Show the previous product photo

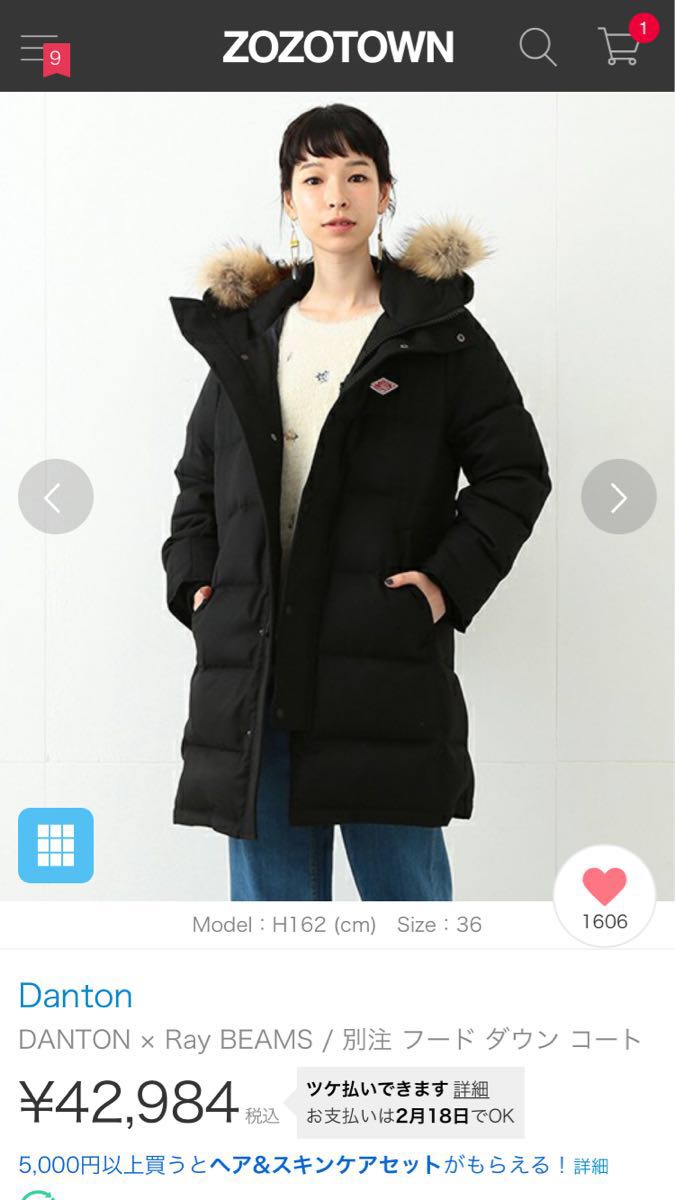pyautogui.click(x=56, y=496)
